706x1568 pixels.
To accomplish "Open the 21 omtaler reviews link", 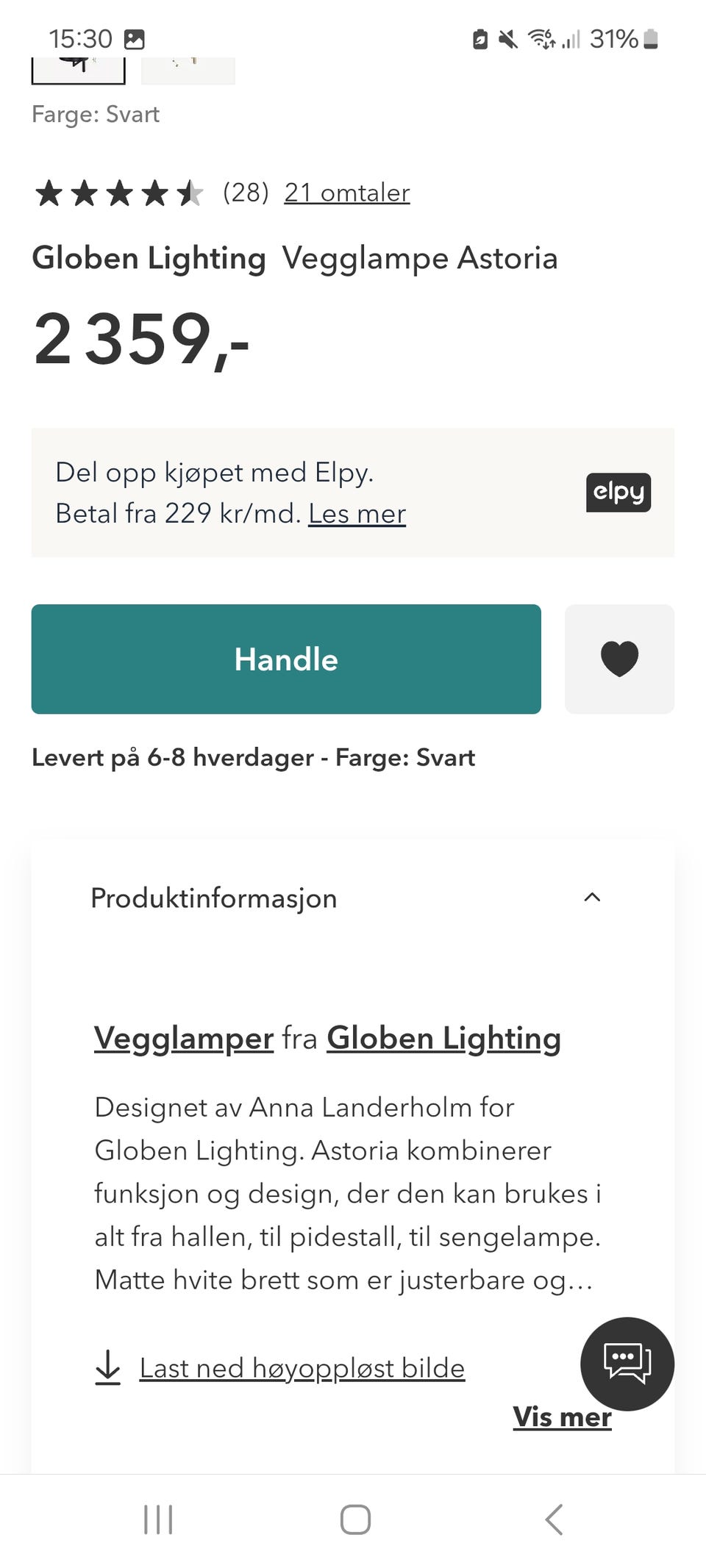I will coord(346,193).
